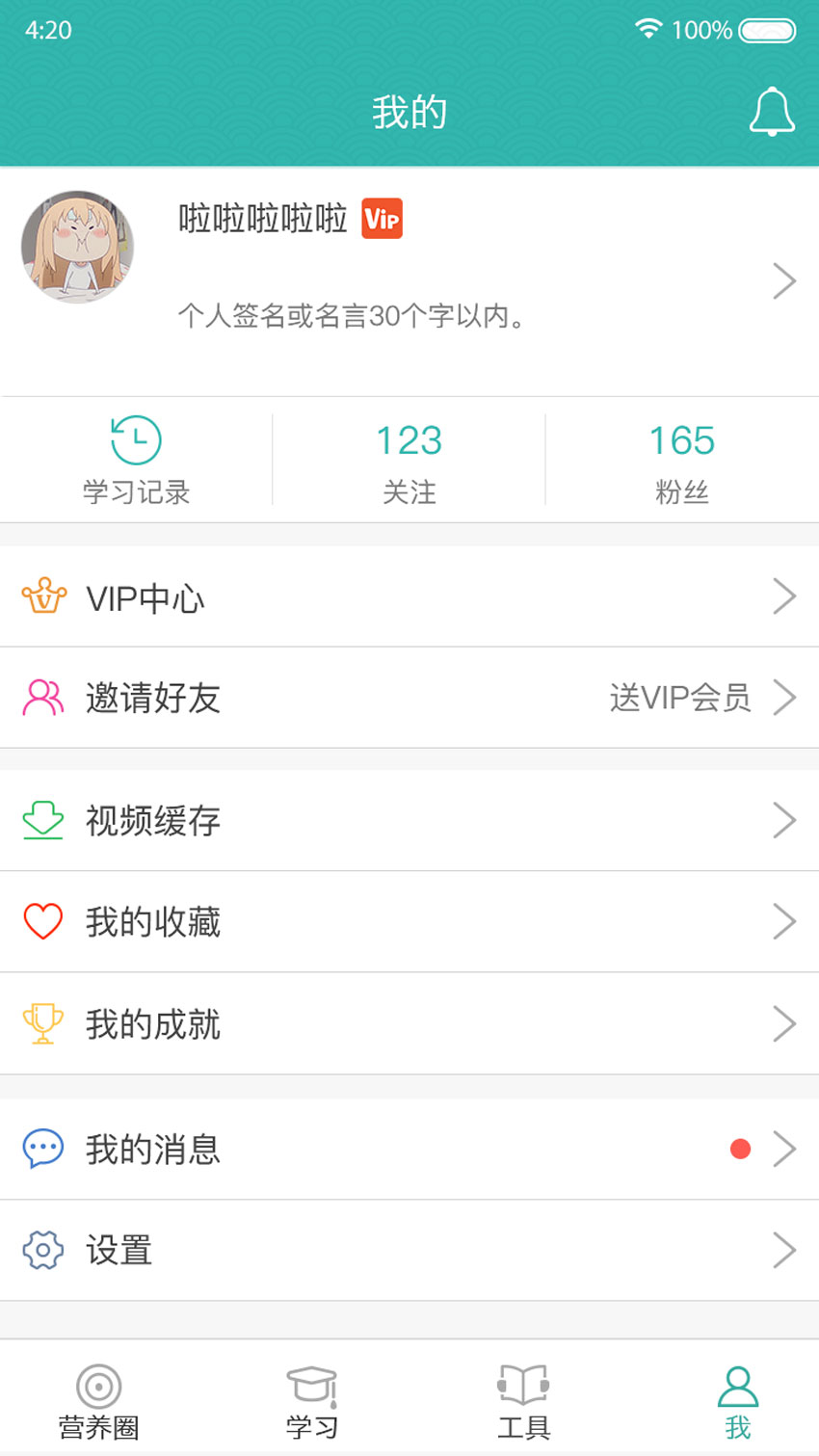Tap the orange VIP badge beside the username
This screenshot has width=819, height=1456.
[x=382, y=220]
